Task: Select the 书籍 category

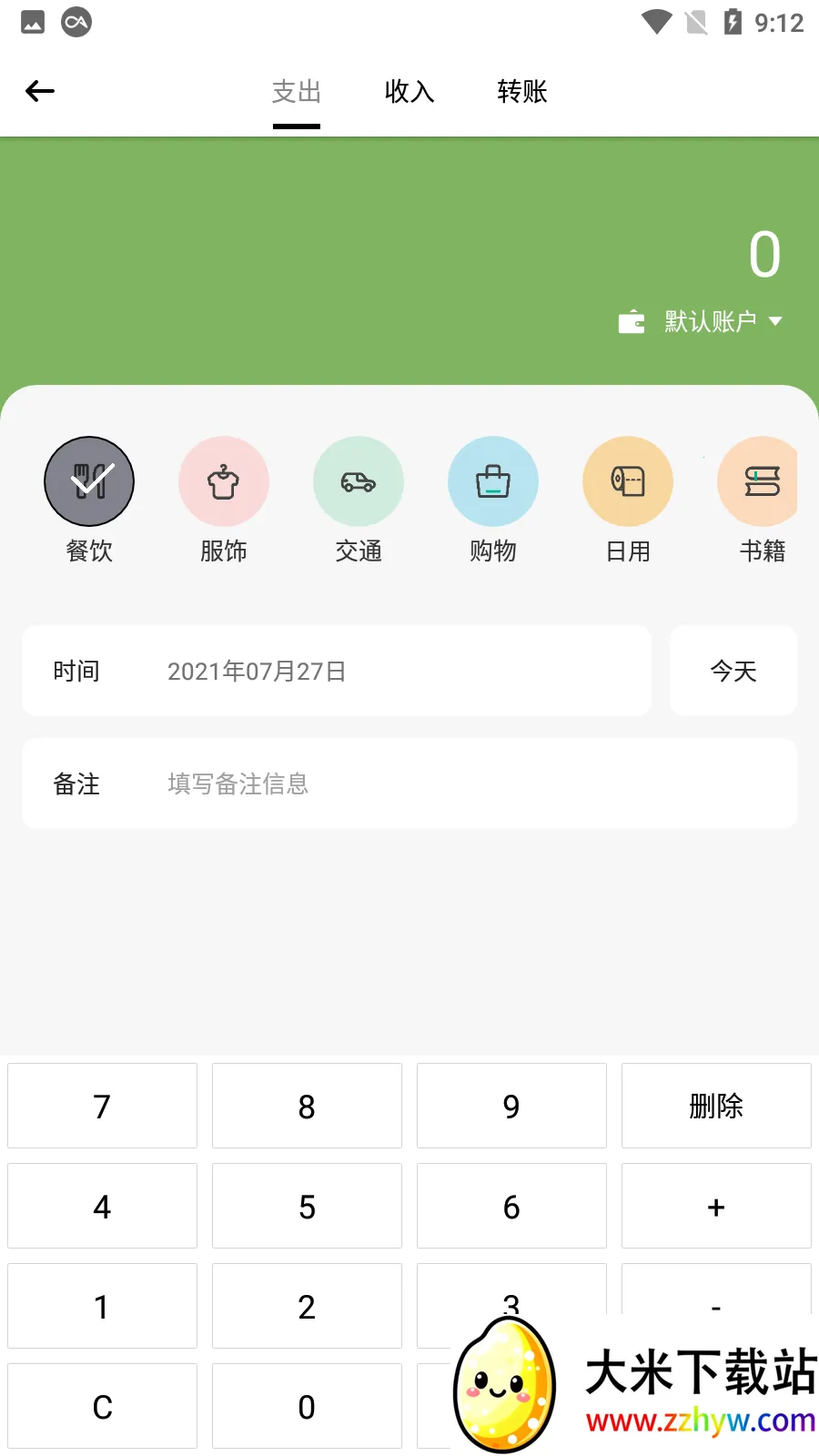Action: pos(759,481)
